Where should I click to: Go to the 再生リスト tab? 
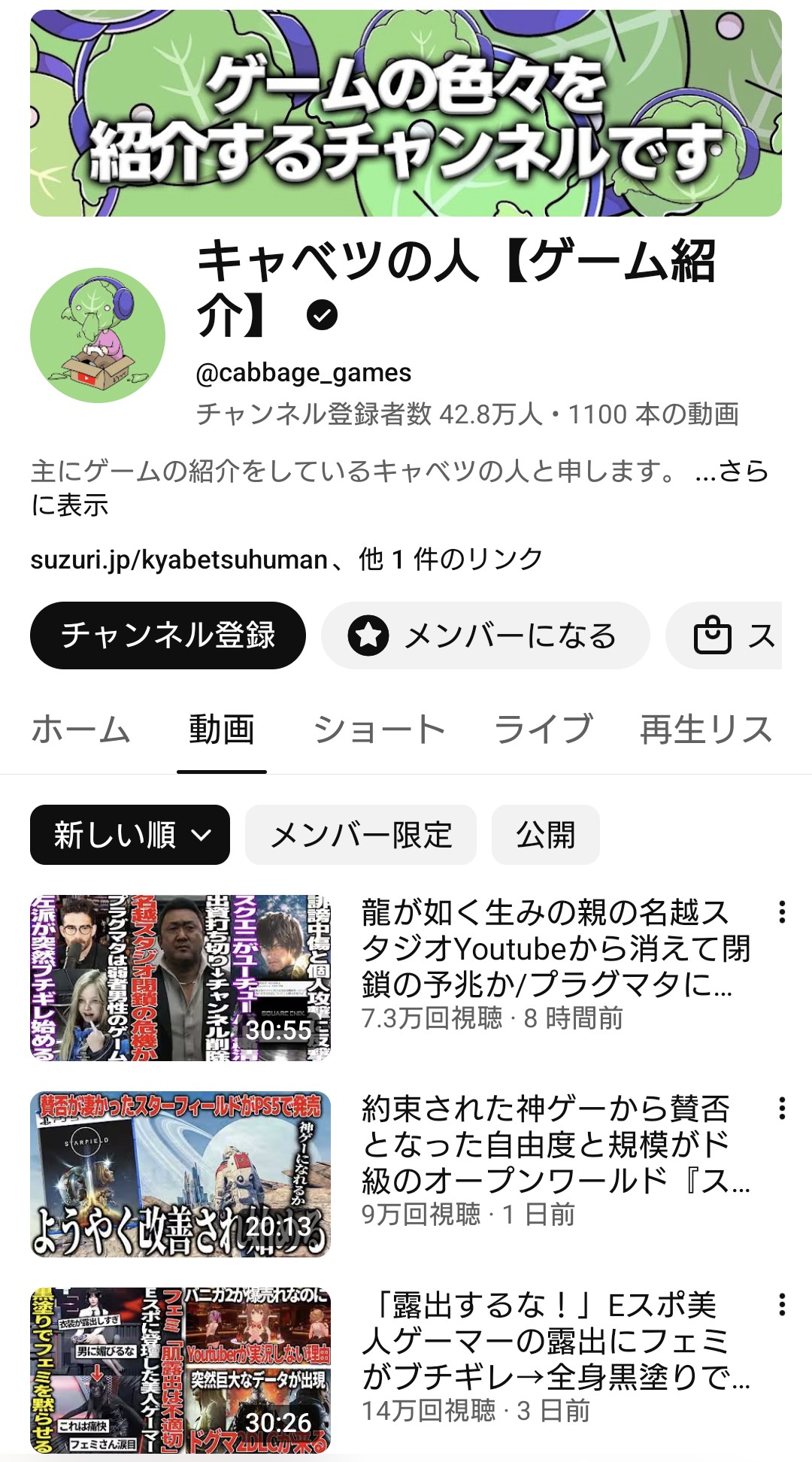pos(705,729)
